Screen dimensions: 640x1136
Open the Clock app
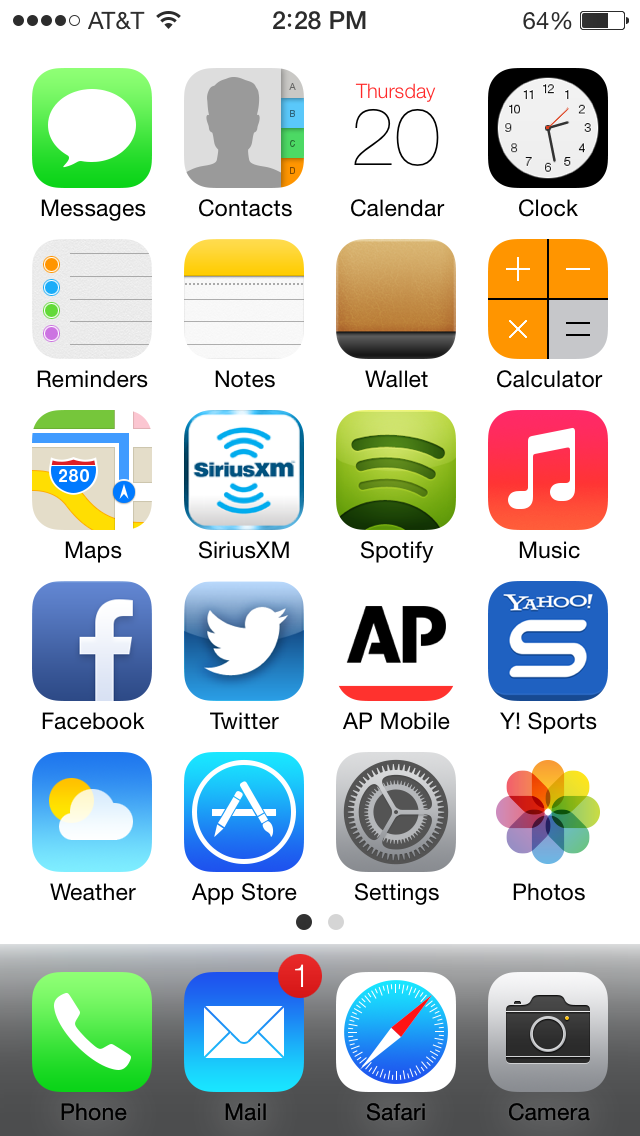(548, 128)
